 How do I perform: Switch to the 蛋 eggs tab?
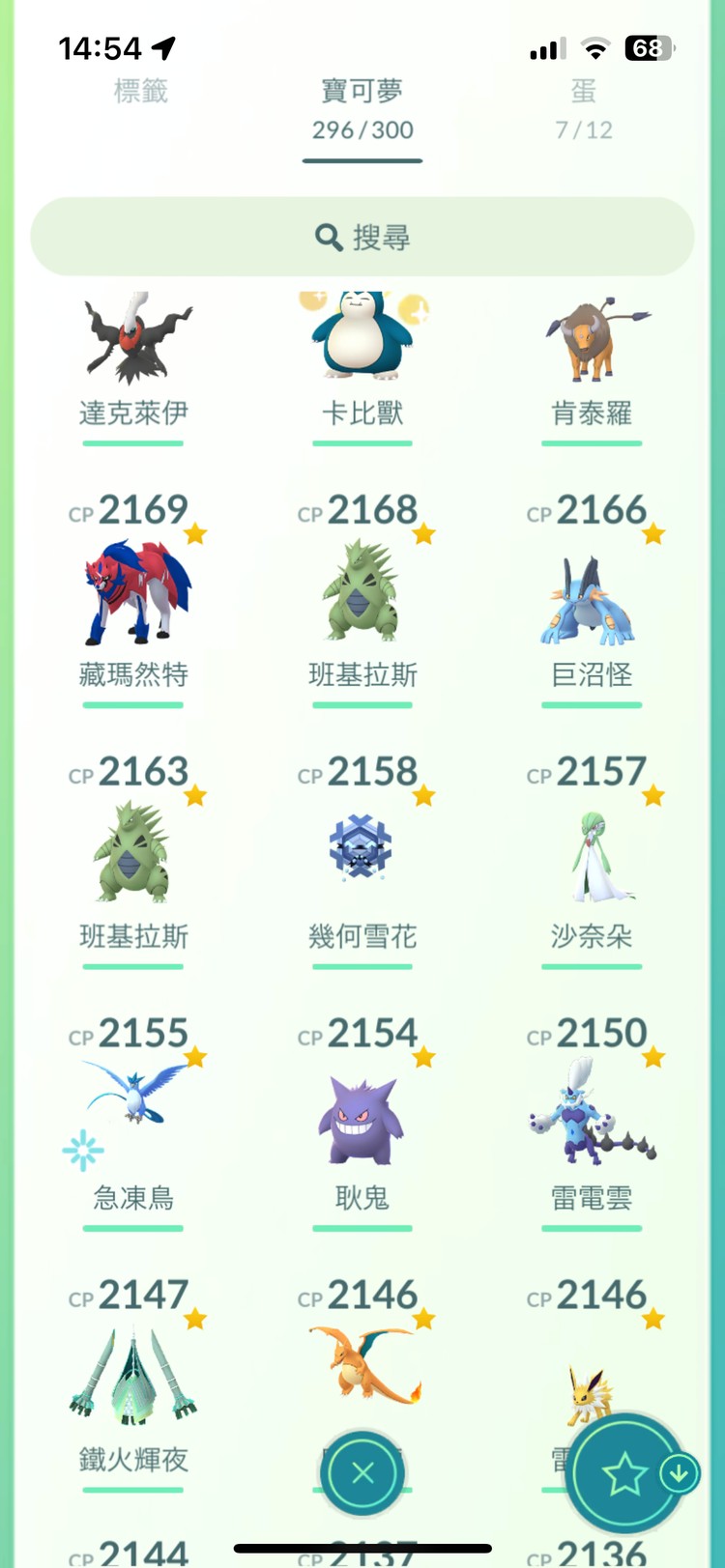coord(584,92)
